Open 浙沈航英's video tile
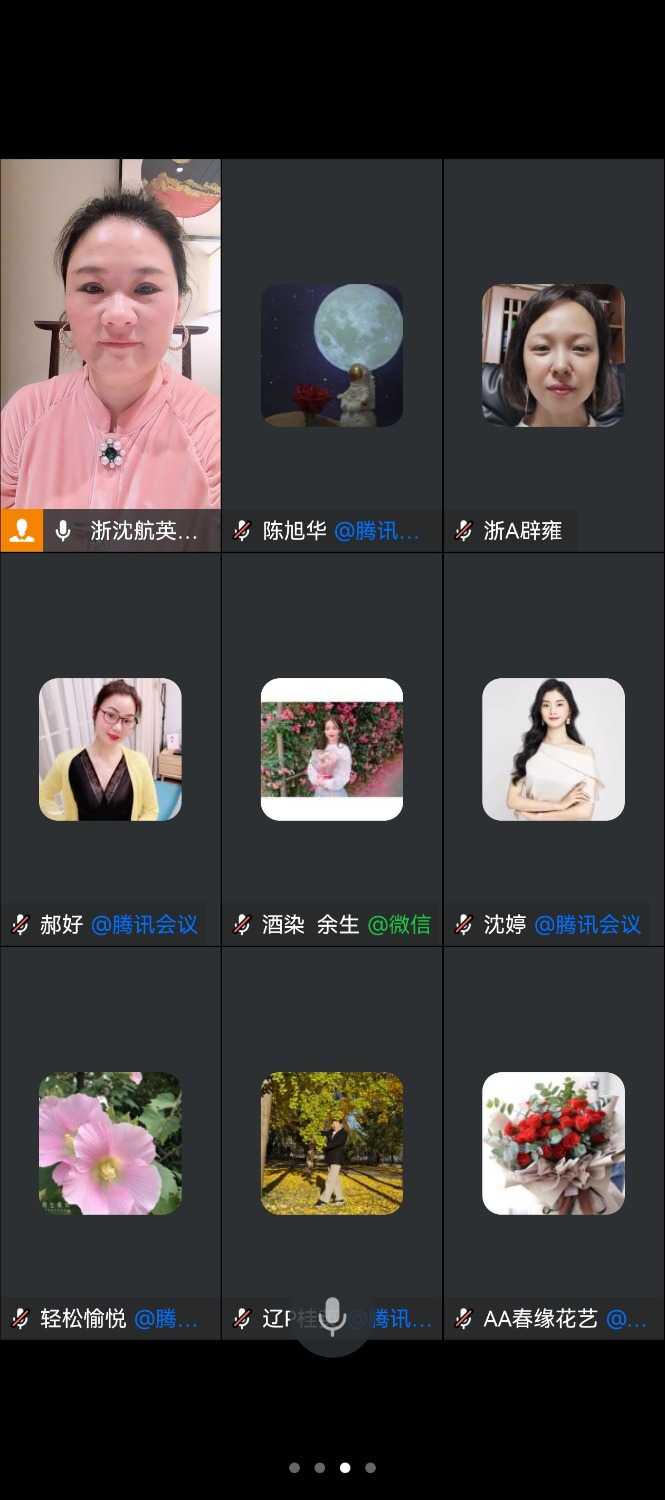The height and width of the screenshot is (1500, 665). pyautogui.click(x=110, y=340)
